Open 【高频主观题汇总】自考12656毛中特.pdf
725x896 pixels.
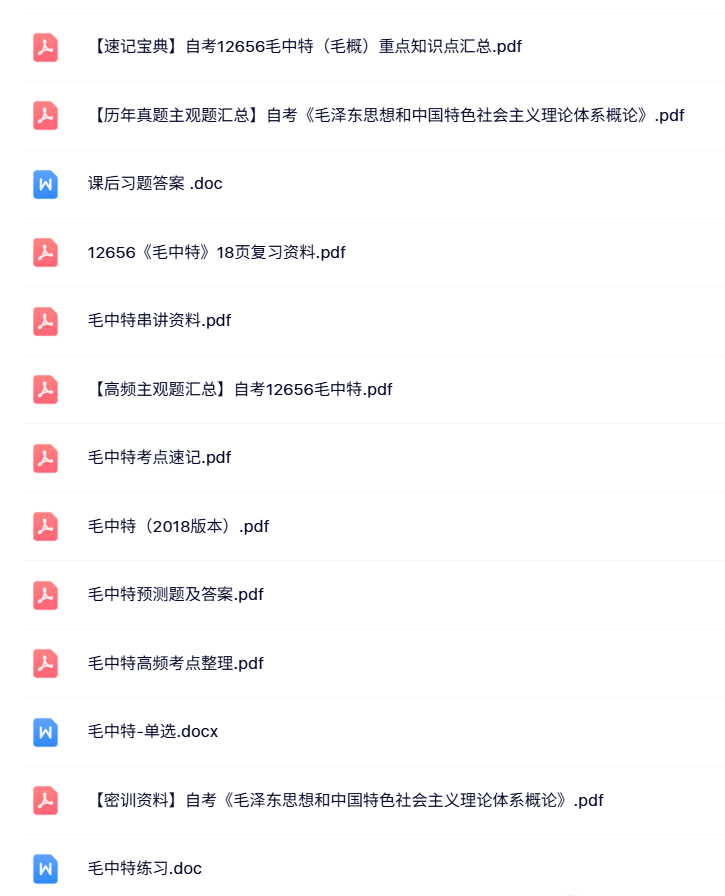coord(240,389)
